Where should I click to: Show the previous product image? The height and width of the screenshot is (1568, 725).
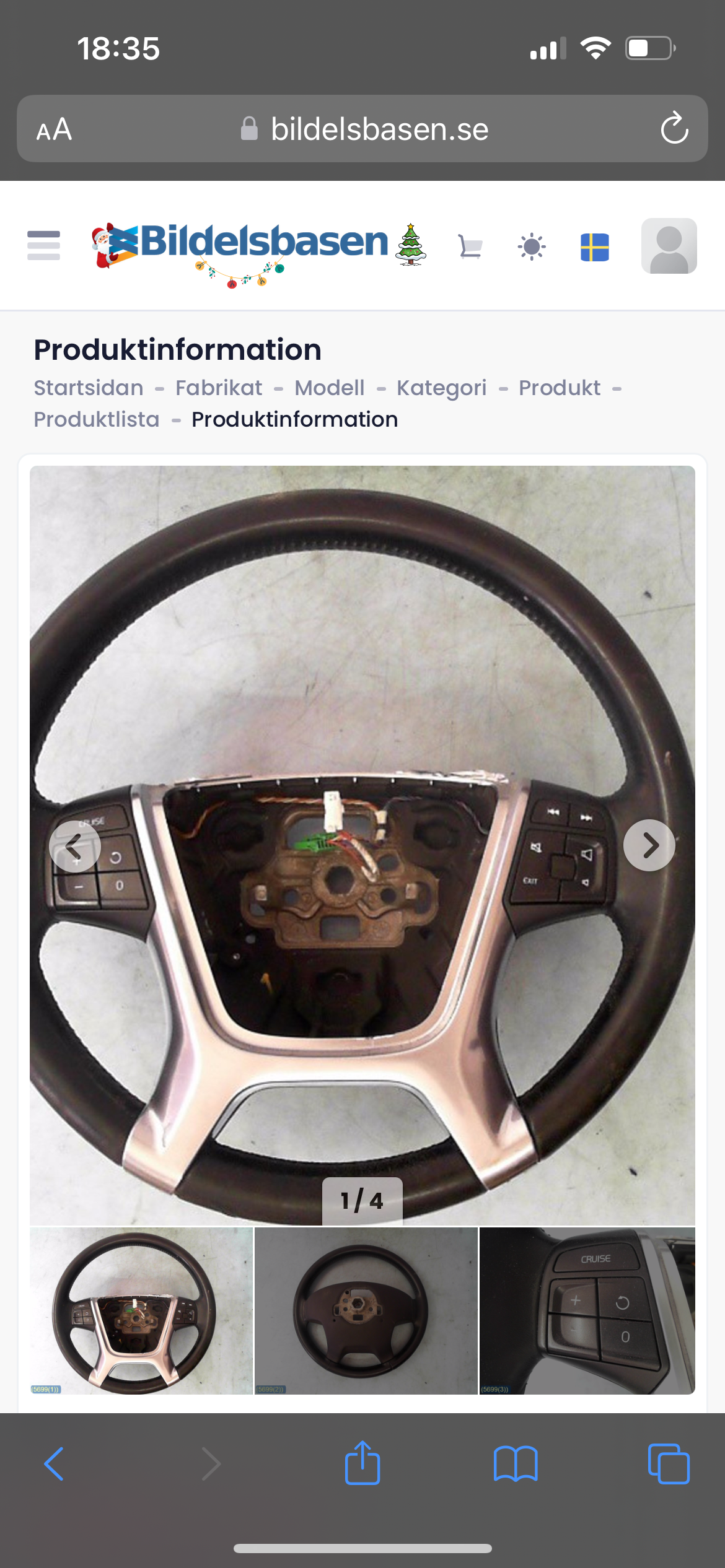coord(75,847)
